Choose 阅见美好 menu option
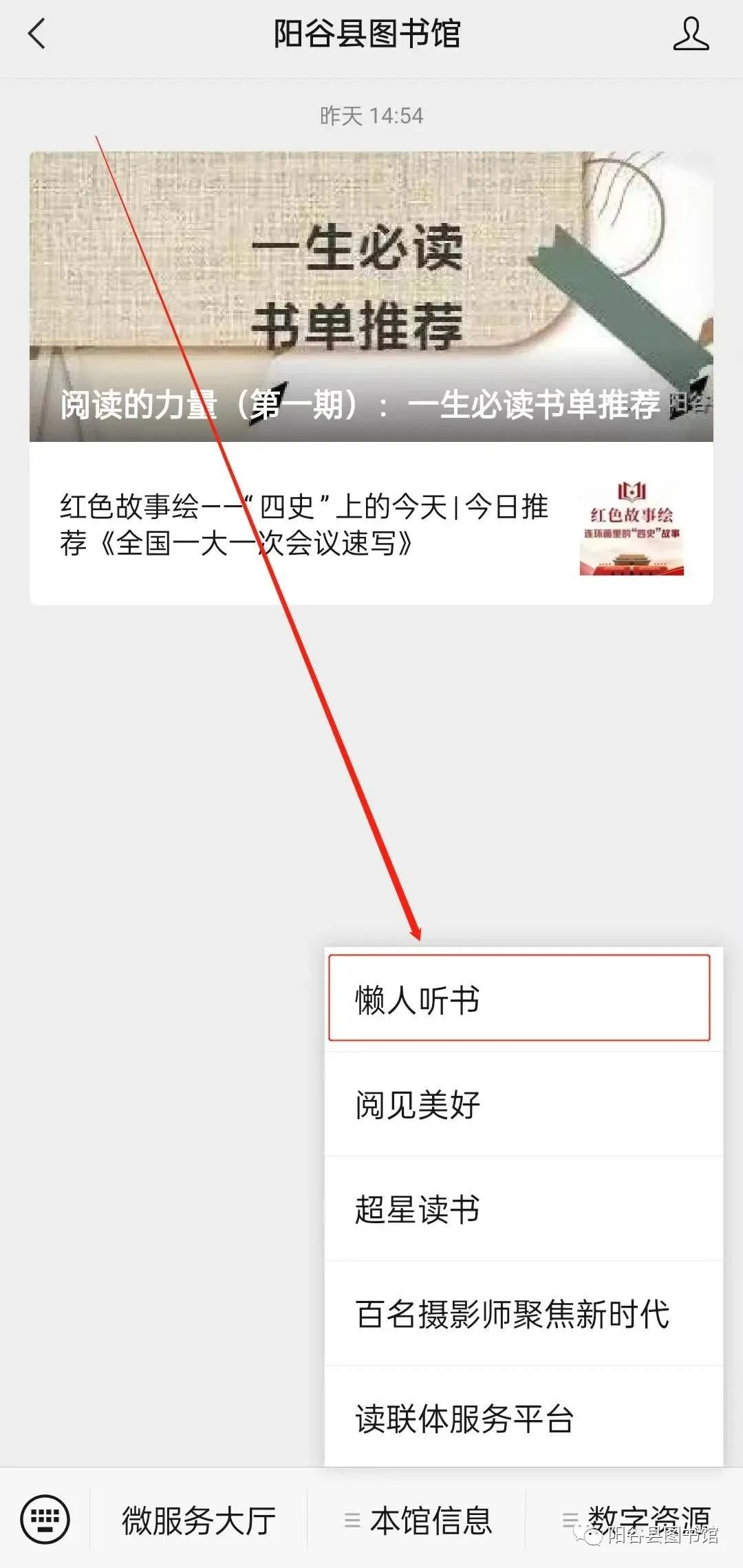This screenshot has height=1568, width=743. [523, 1104]
